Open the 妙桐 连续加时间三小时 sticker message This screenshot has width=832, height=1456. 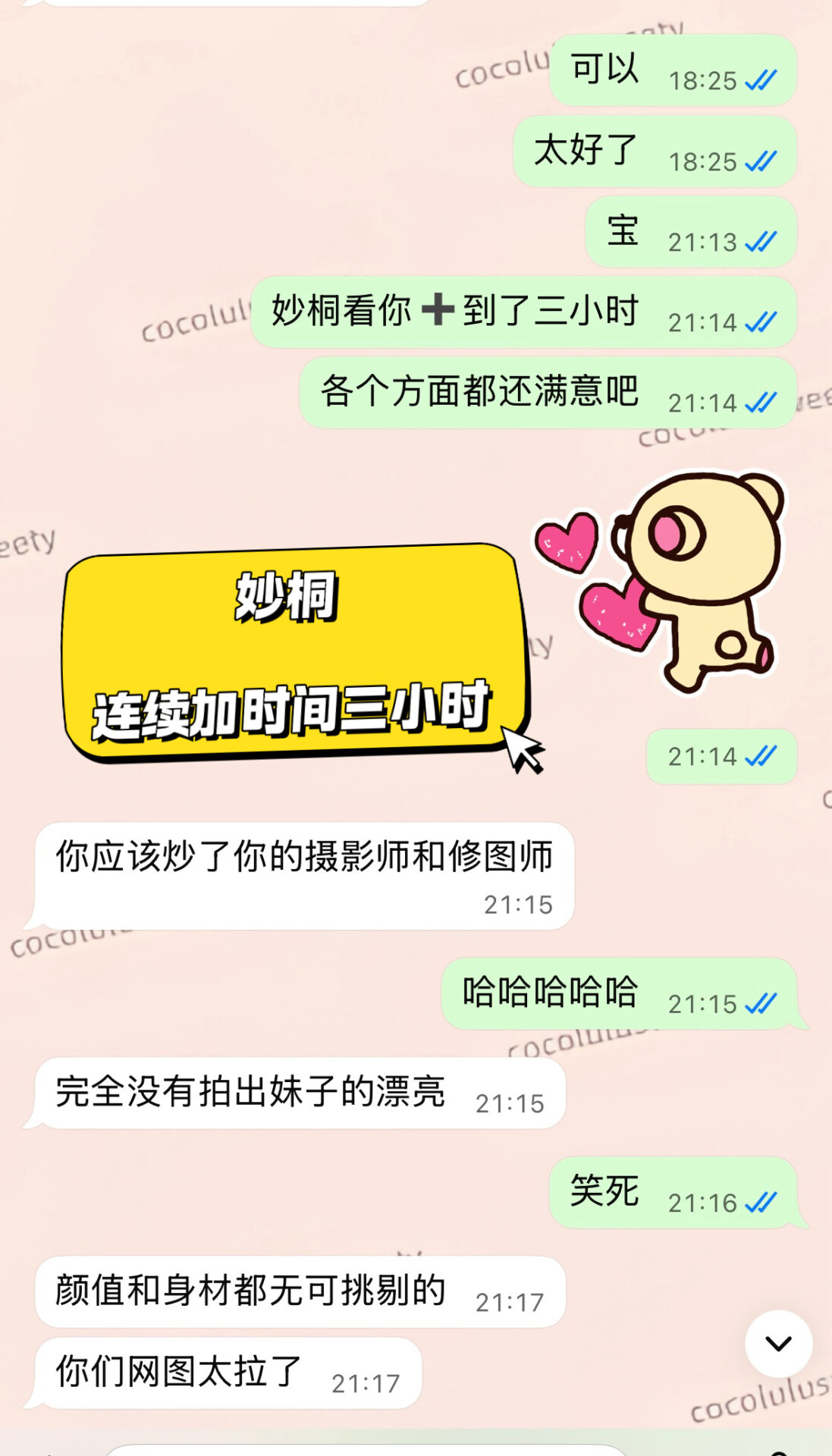[x=296, y=654]
